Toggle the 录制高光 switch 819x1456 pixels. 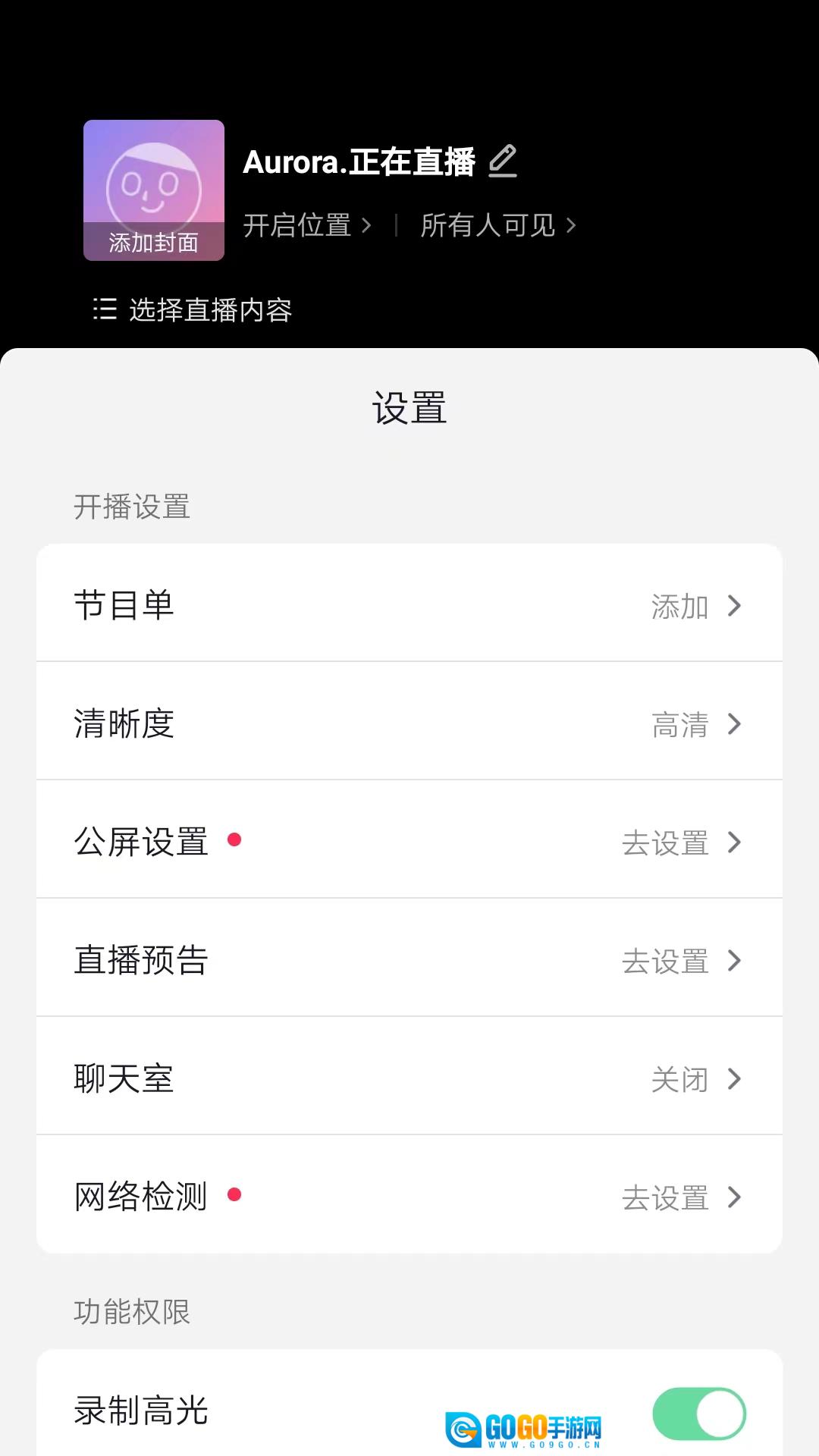pyautogui.click(x=699, y=1414)
